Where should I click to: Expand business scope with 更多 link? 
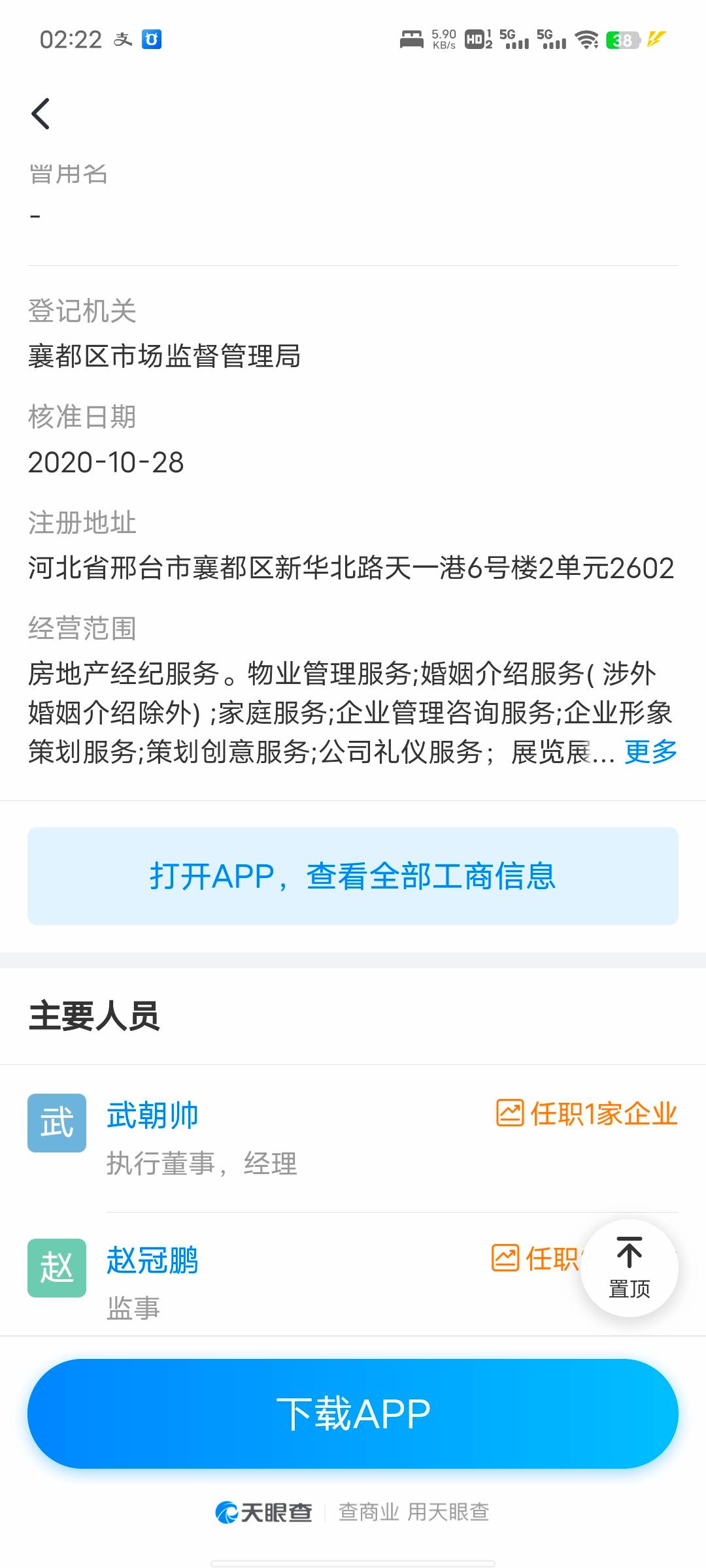click(650, 752)
